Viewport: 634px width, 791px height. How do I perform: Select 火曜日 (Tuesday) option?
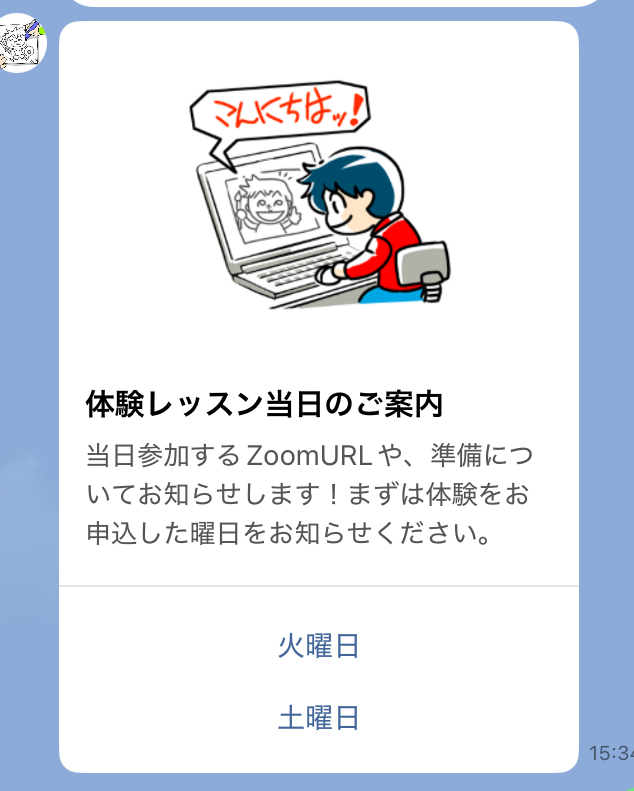[318, 646]
